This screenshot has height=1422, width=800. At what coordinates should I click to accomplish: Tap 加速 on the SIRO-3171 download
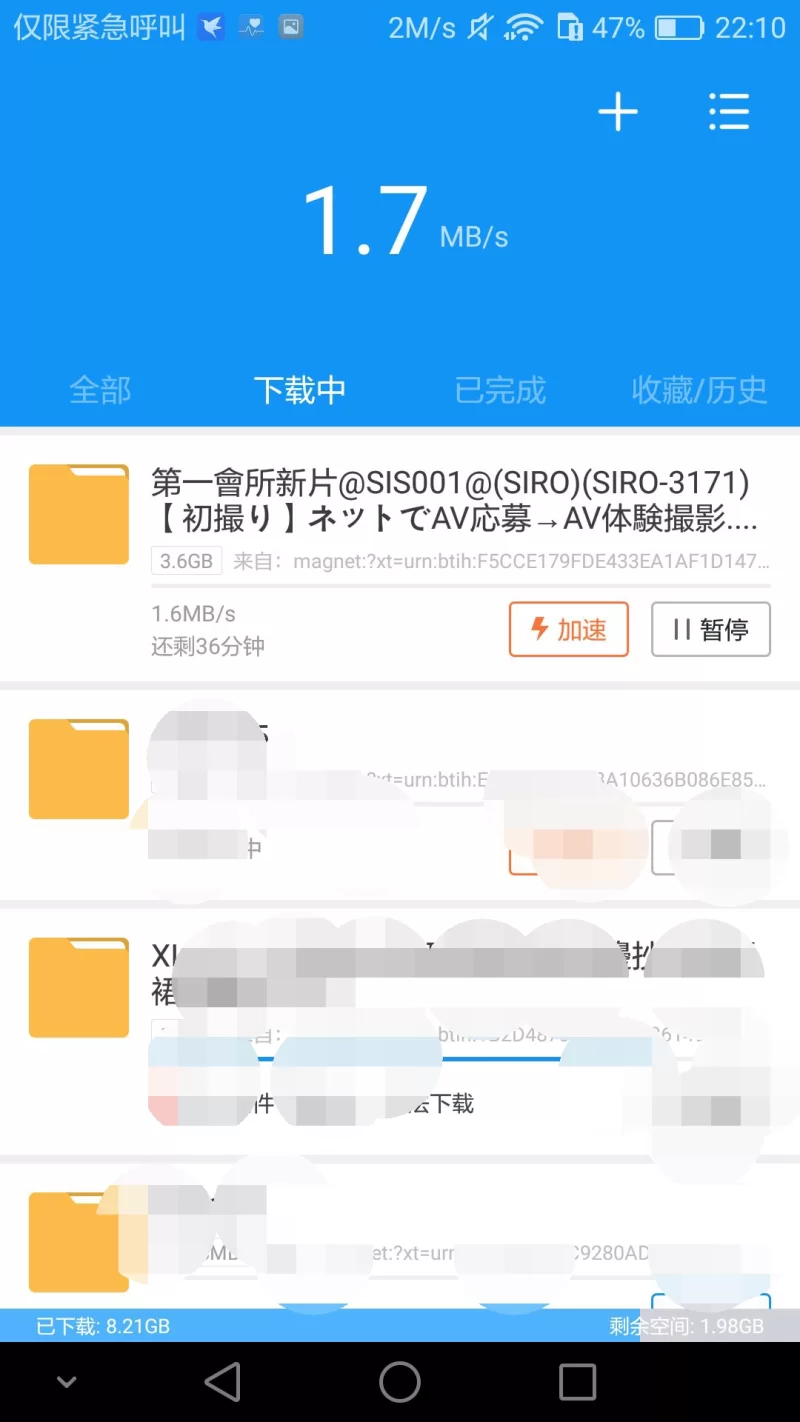(x=569, y=629)
